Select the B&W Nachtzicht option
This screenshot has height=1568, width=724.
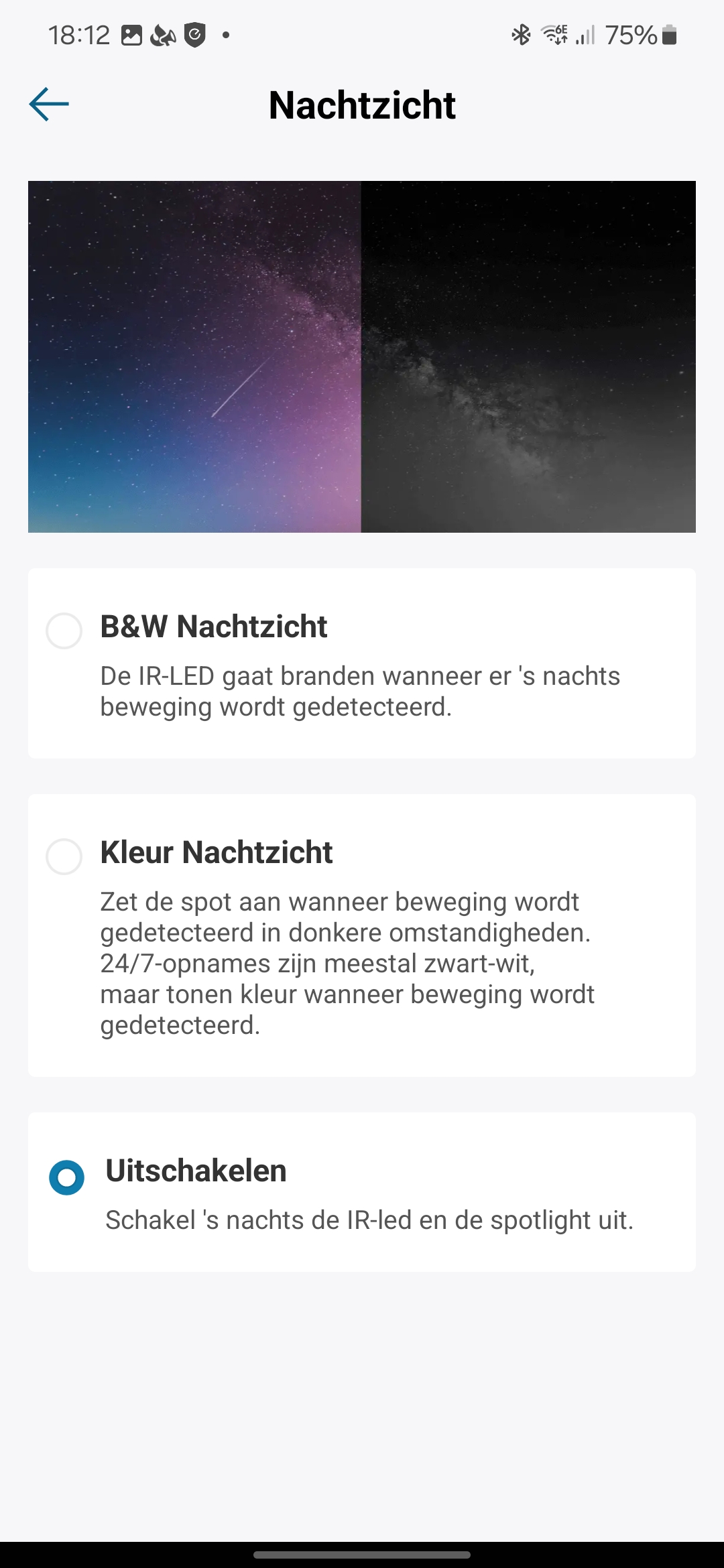361,663
